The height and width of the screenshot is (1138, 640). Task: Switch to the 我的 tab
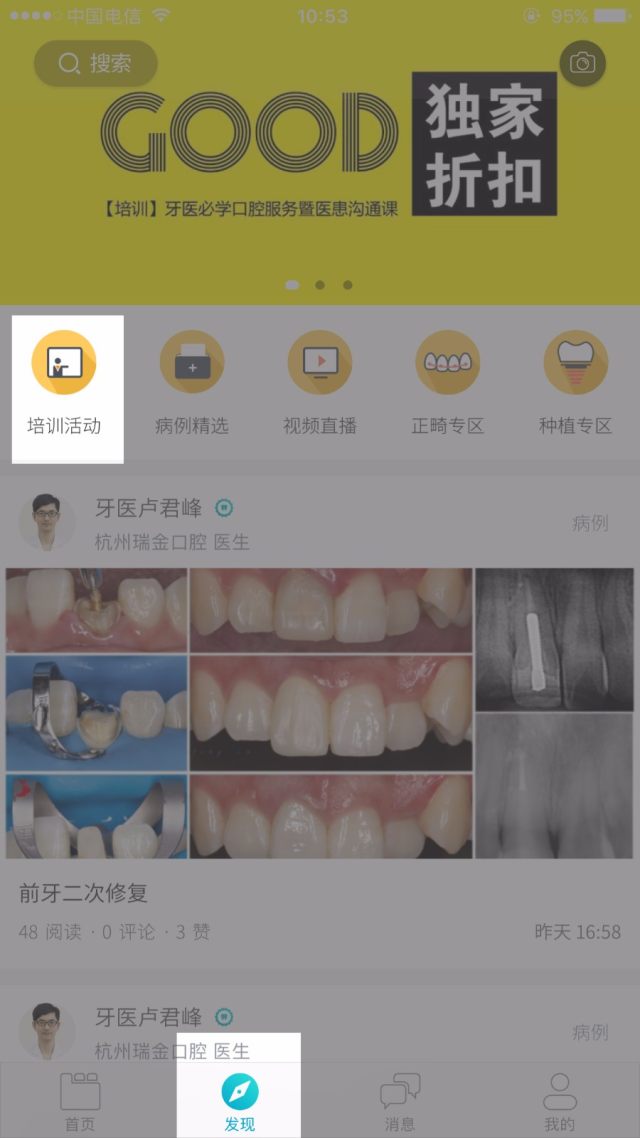click(x=560, y=1100)
